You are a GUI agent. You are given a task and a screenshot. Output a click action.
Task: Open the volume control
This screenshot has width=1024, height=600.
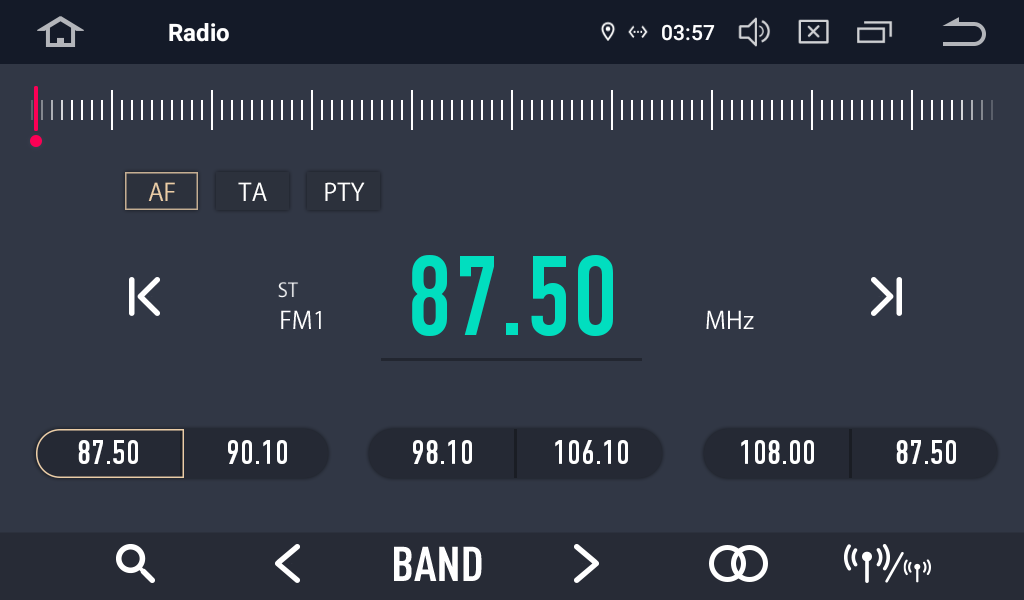pyautogui.click(x=753, y=32)
